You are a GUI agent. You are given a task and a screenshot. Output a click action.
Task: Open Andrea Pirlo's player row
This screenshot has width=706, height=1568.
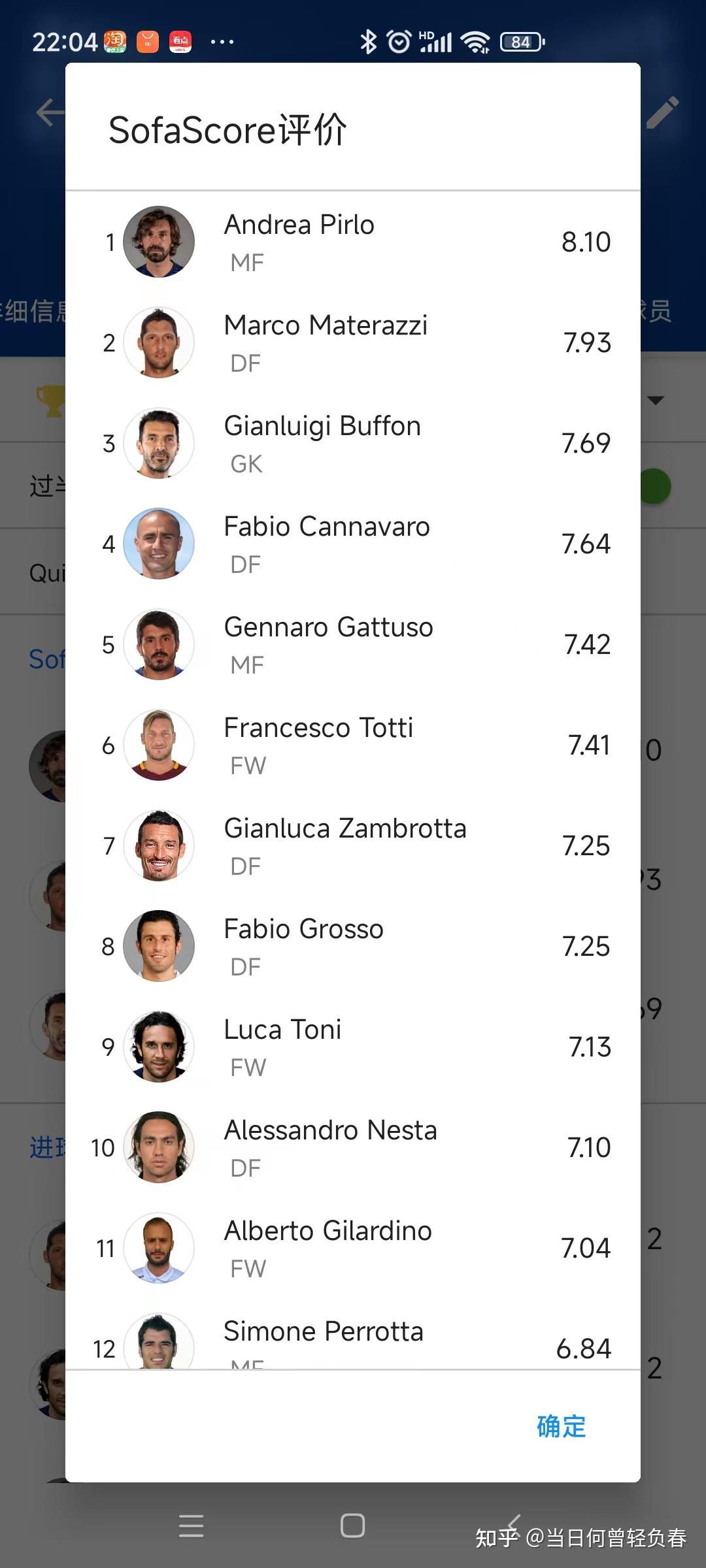[x=353, y=242]
